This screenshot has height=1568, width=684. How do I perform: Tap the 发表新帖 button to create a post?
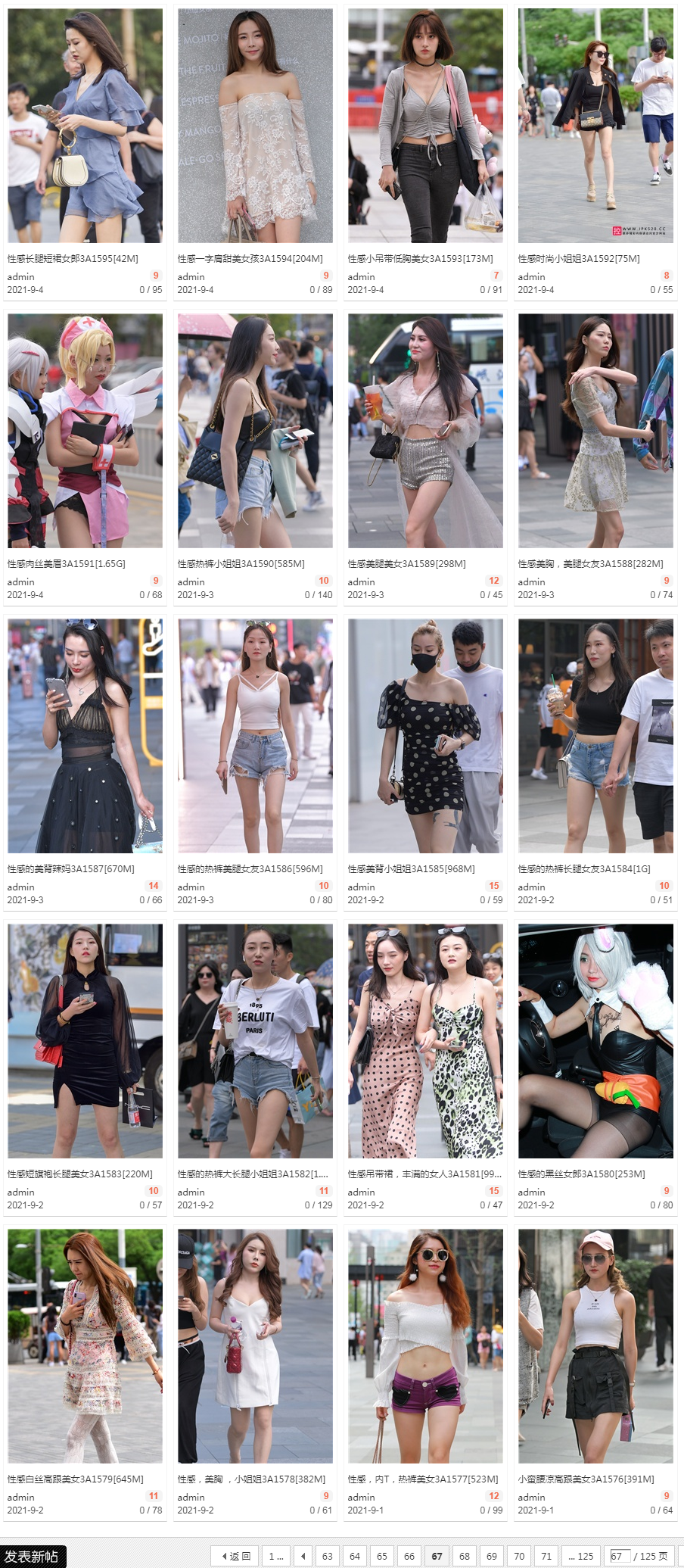[x=33, y=1556]
